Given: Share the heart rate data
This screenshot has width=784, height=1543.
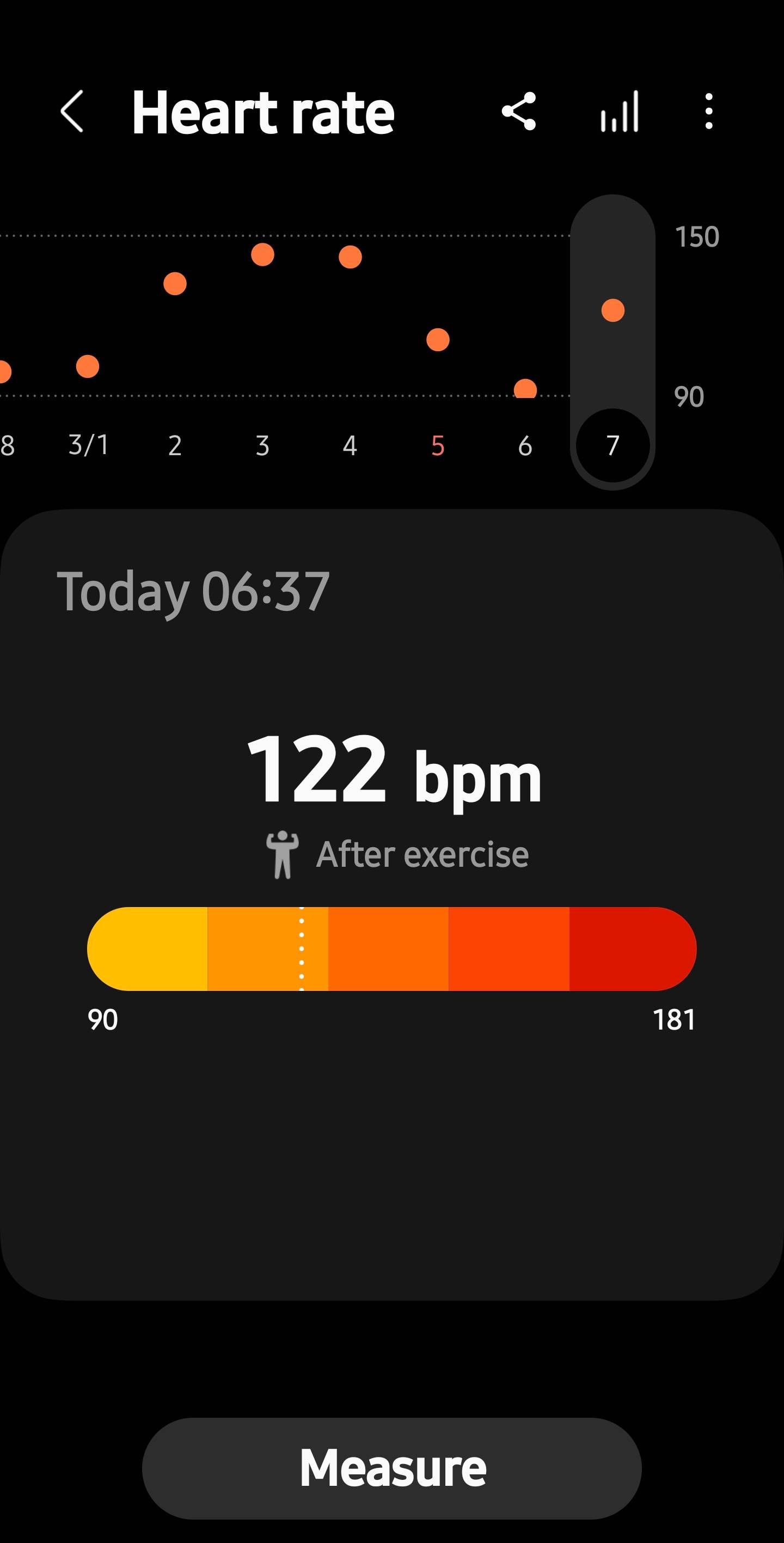Looking at the screenshot, I should pyautogui.click(x=520, y=112).
